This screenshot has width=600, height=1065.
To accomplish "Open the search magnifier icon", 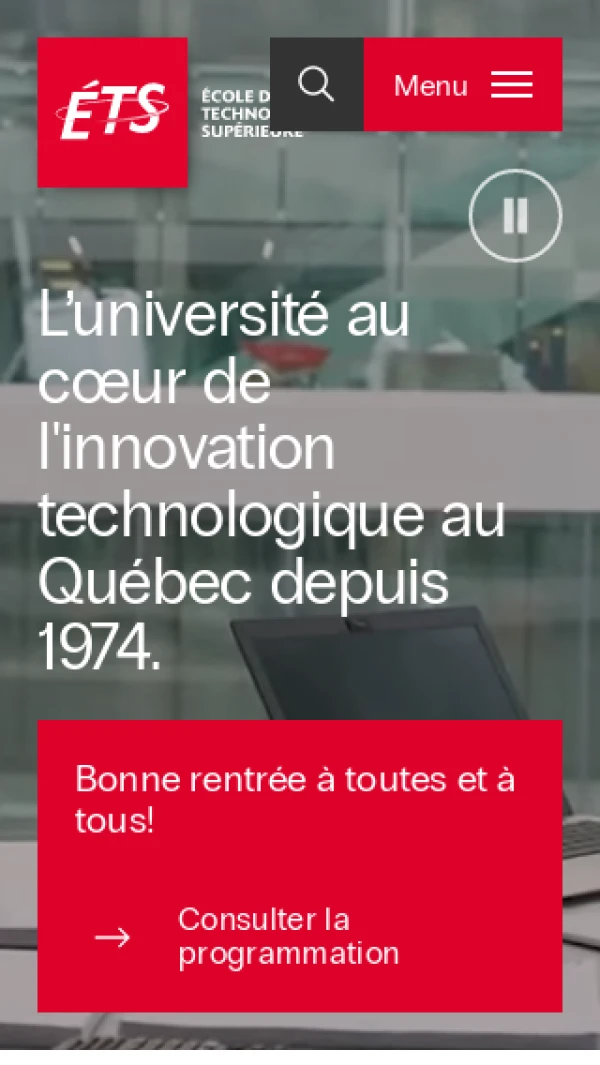I will [x=316, y=85].
